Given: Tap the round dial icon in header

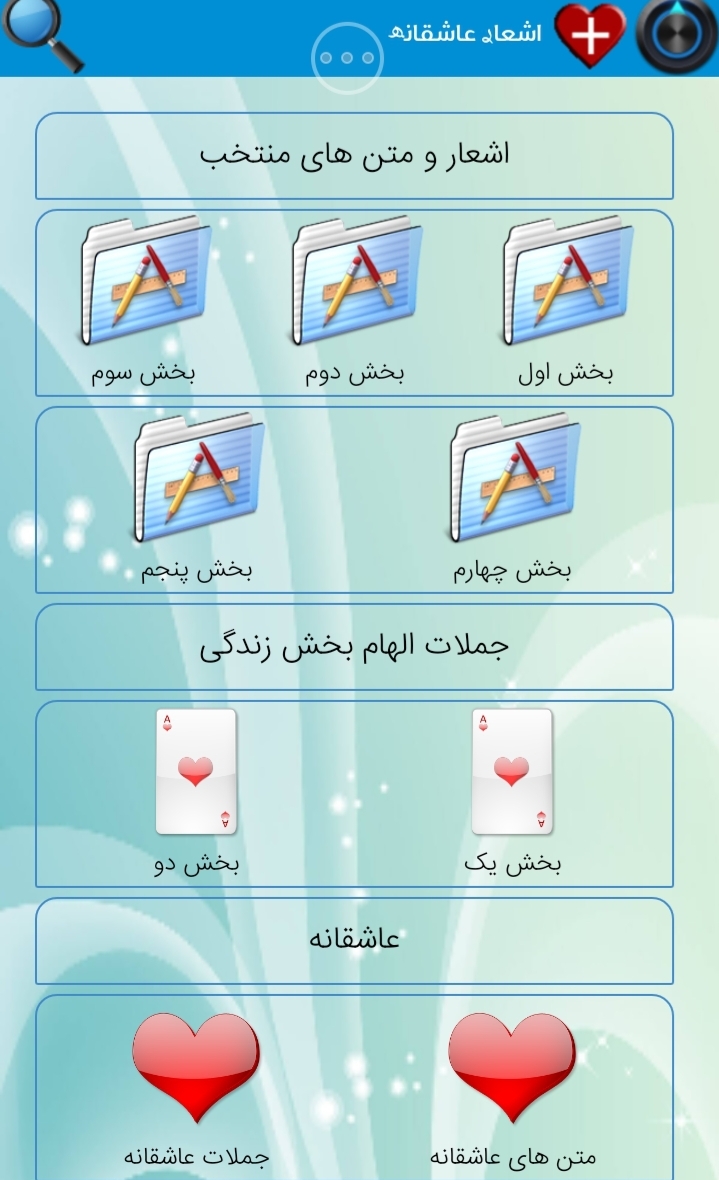Looking at the screenshot, I should pyautogui.click(x=677, y=35).
